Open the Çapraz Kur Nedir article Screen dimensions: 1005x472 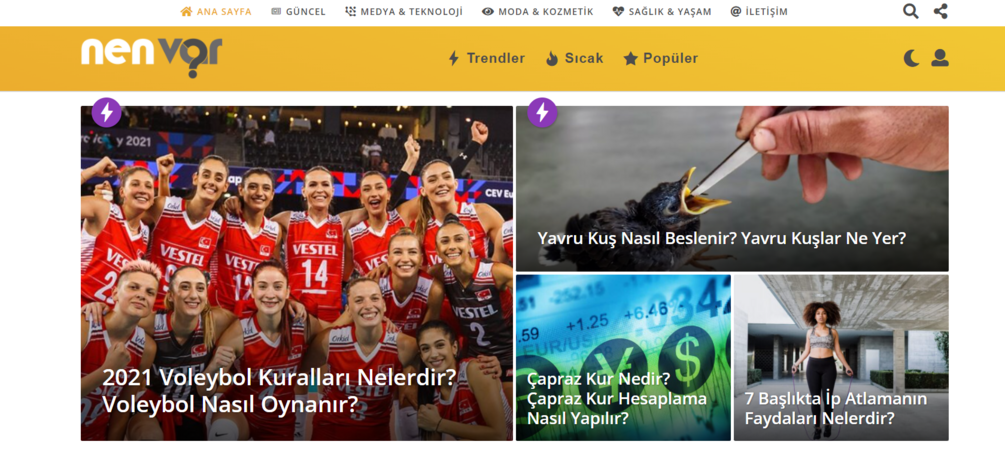tap(617, 398)
